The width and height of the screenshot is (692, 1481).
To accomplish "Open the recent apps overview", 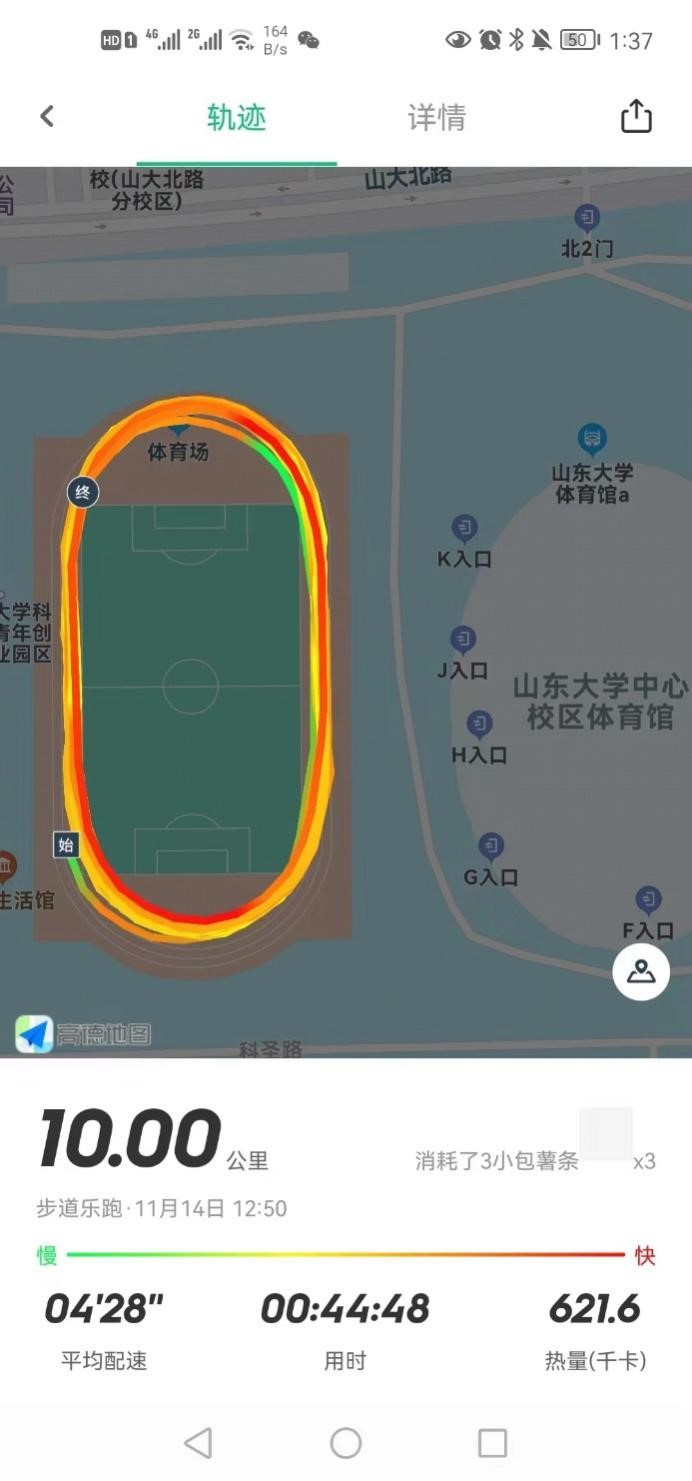I will (x=492, y=1443).
